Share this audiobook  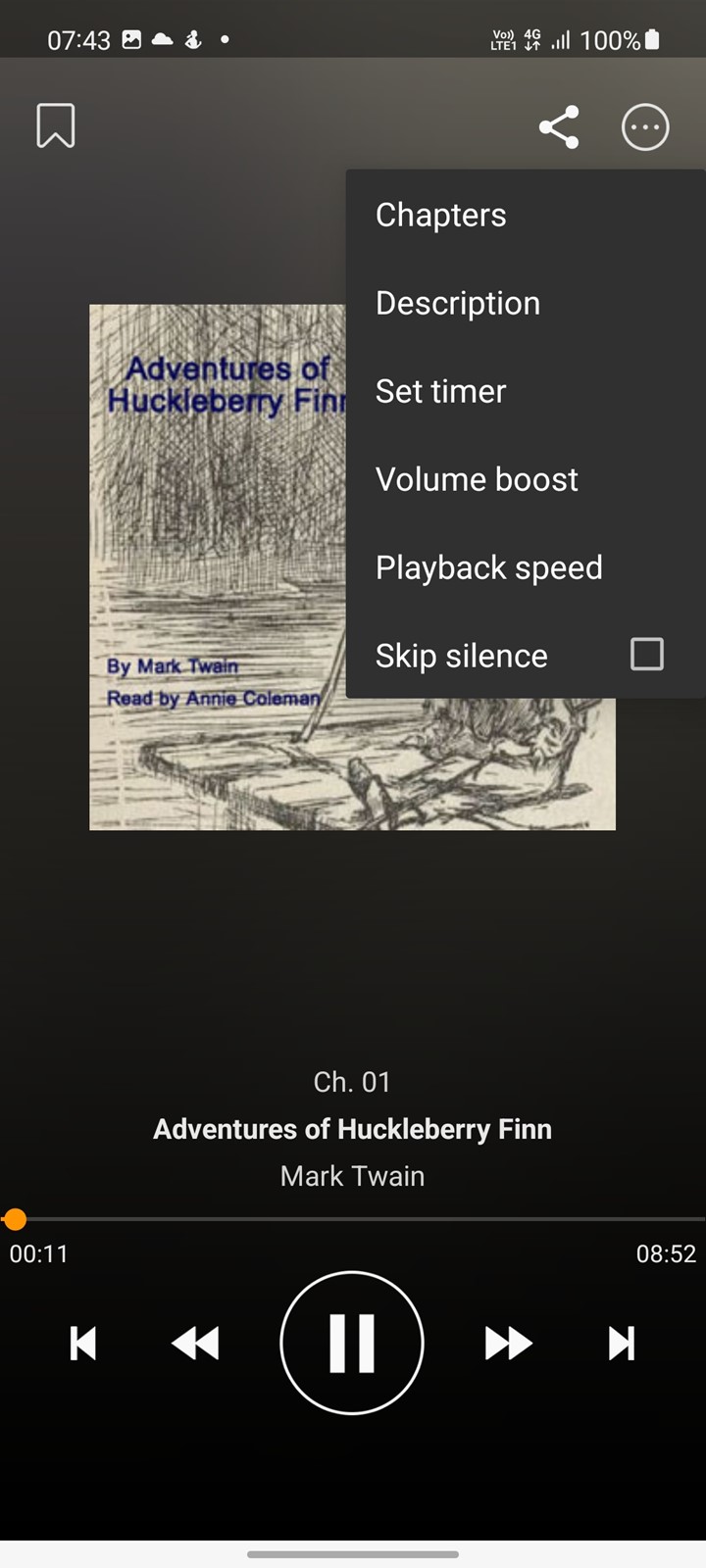coord(559,127)
